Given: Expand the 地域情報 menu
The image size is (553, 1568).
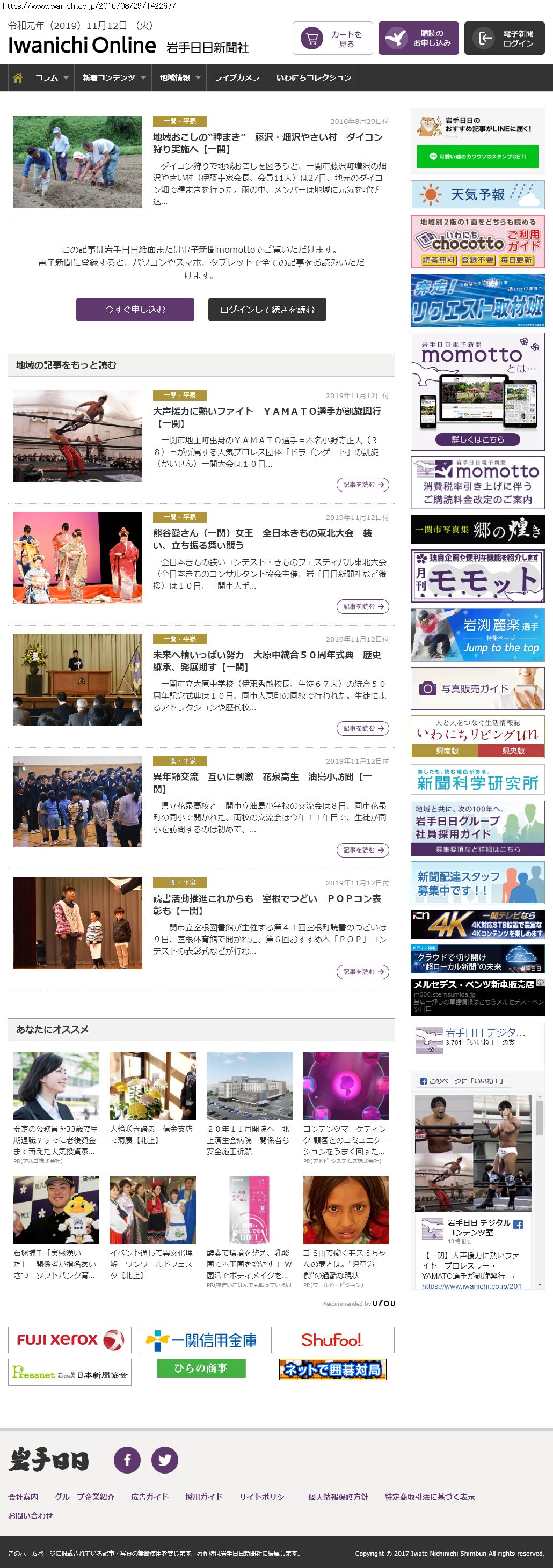Looking at the screenshot, I should click(x=179, y=78).
